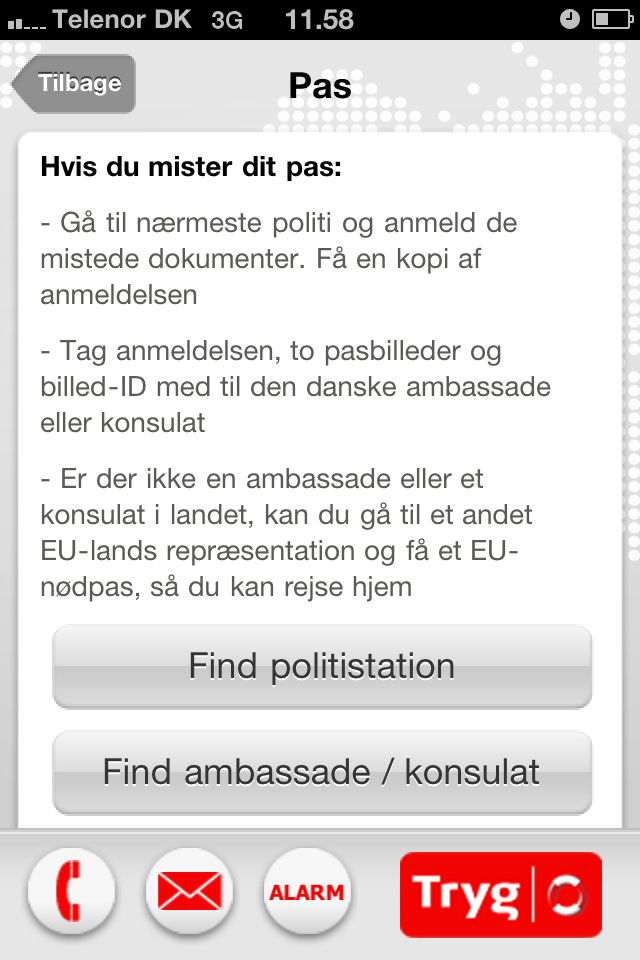Call Tryg via the red phone icon

(x=71, y=891)
